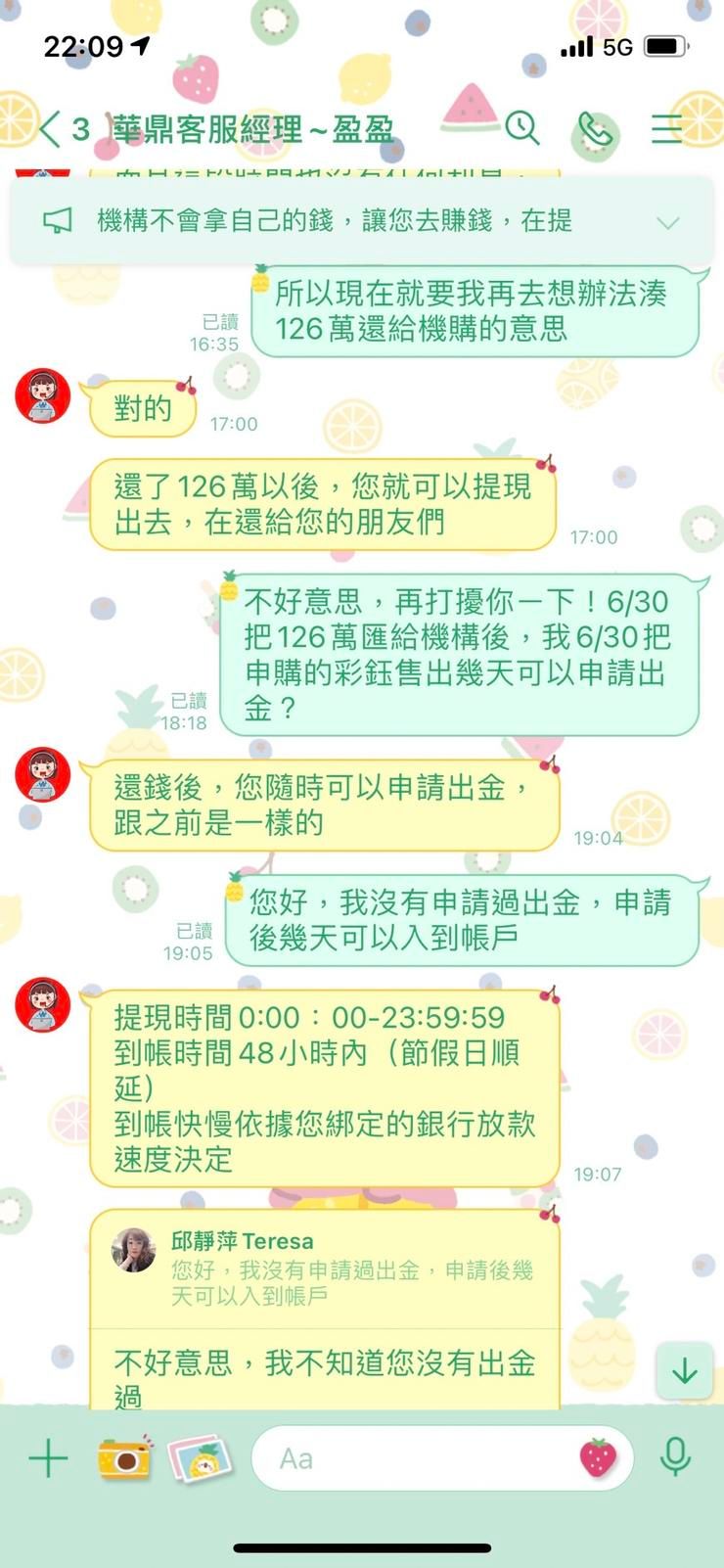
Task: Jump to the latest message
Action: click(x=684, y=1370)
